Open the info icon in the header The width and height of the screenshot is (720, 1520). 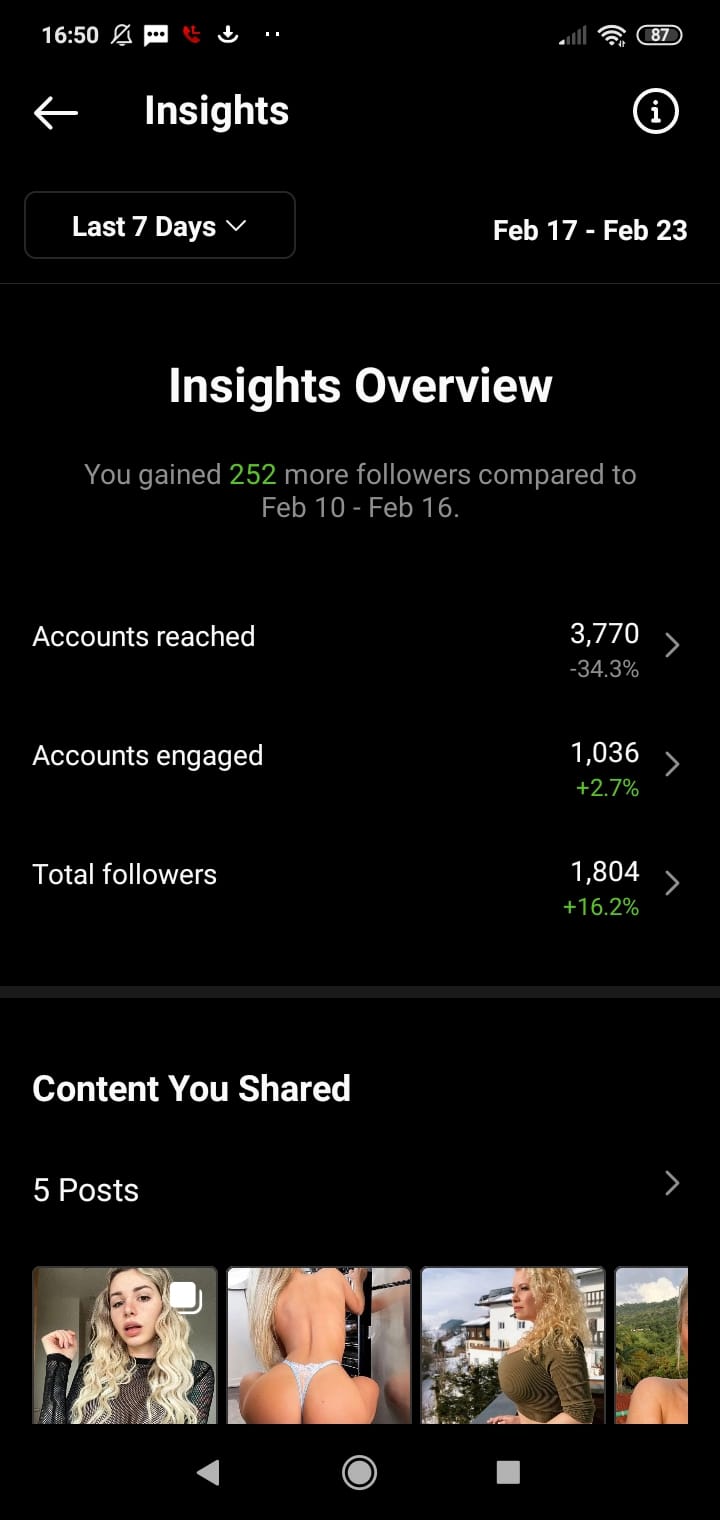point(656,112)
